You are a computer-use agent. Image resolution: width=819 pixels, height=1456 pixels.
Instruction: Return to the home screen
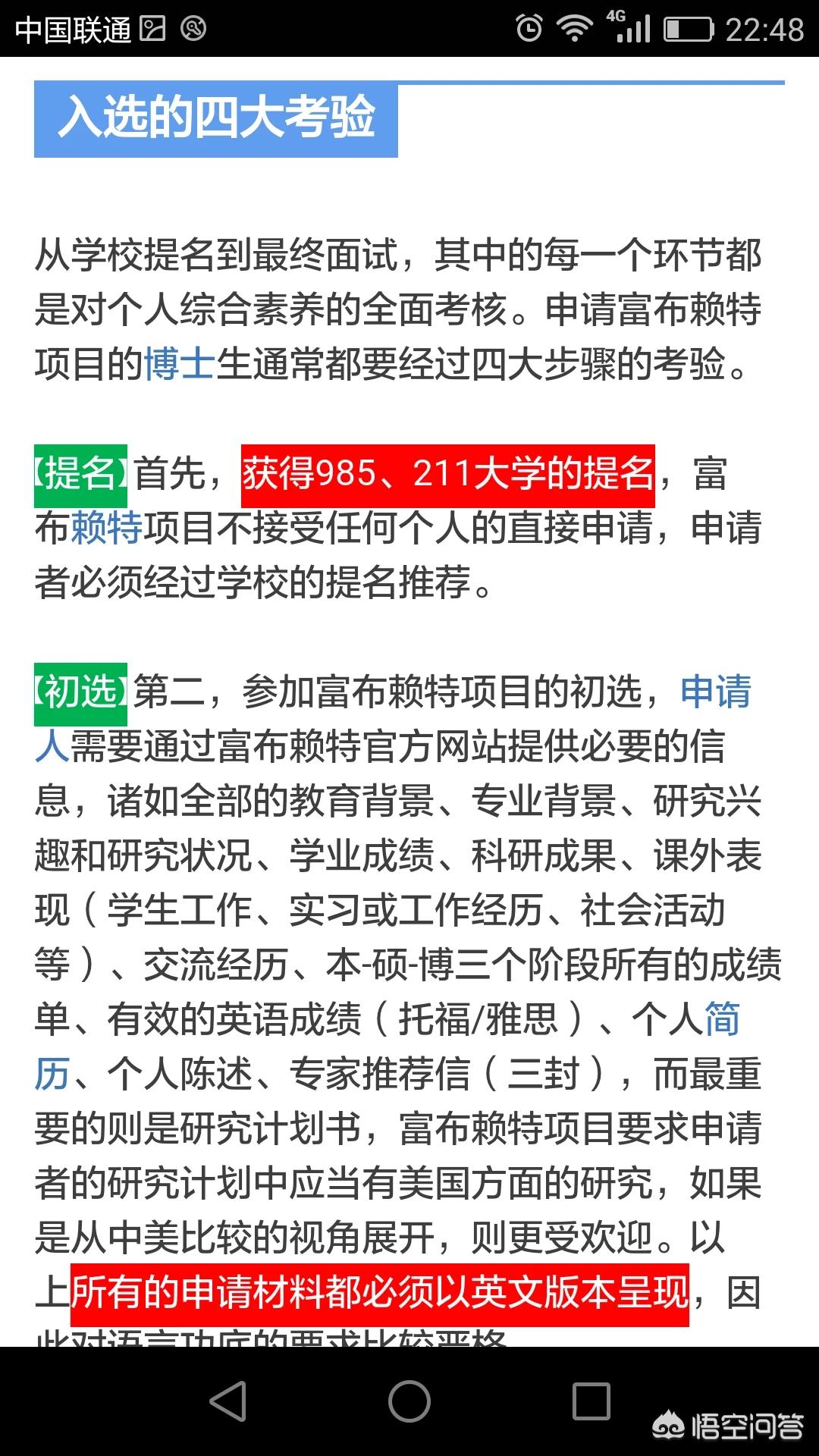click(409, 1401)
